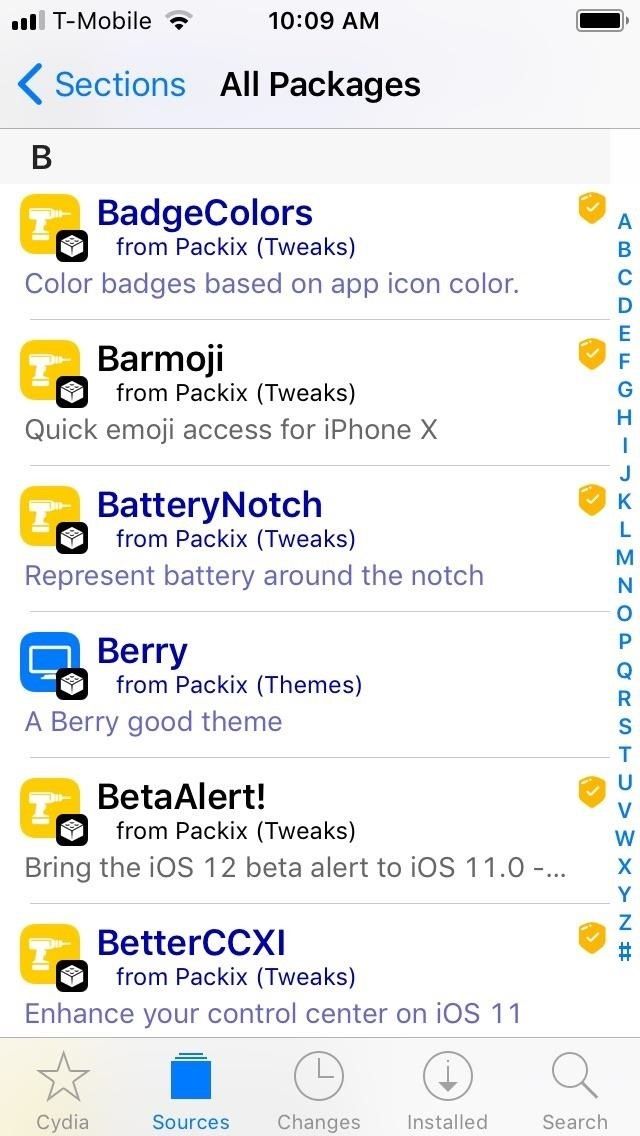Open the BetaAlert! package
This screenshot has height=1136, width=640.
[x=300, y=831]
